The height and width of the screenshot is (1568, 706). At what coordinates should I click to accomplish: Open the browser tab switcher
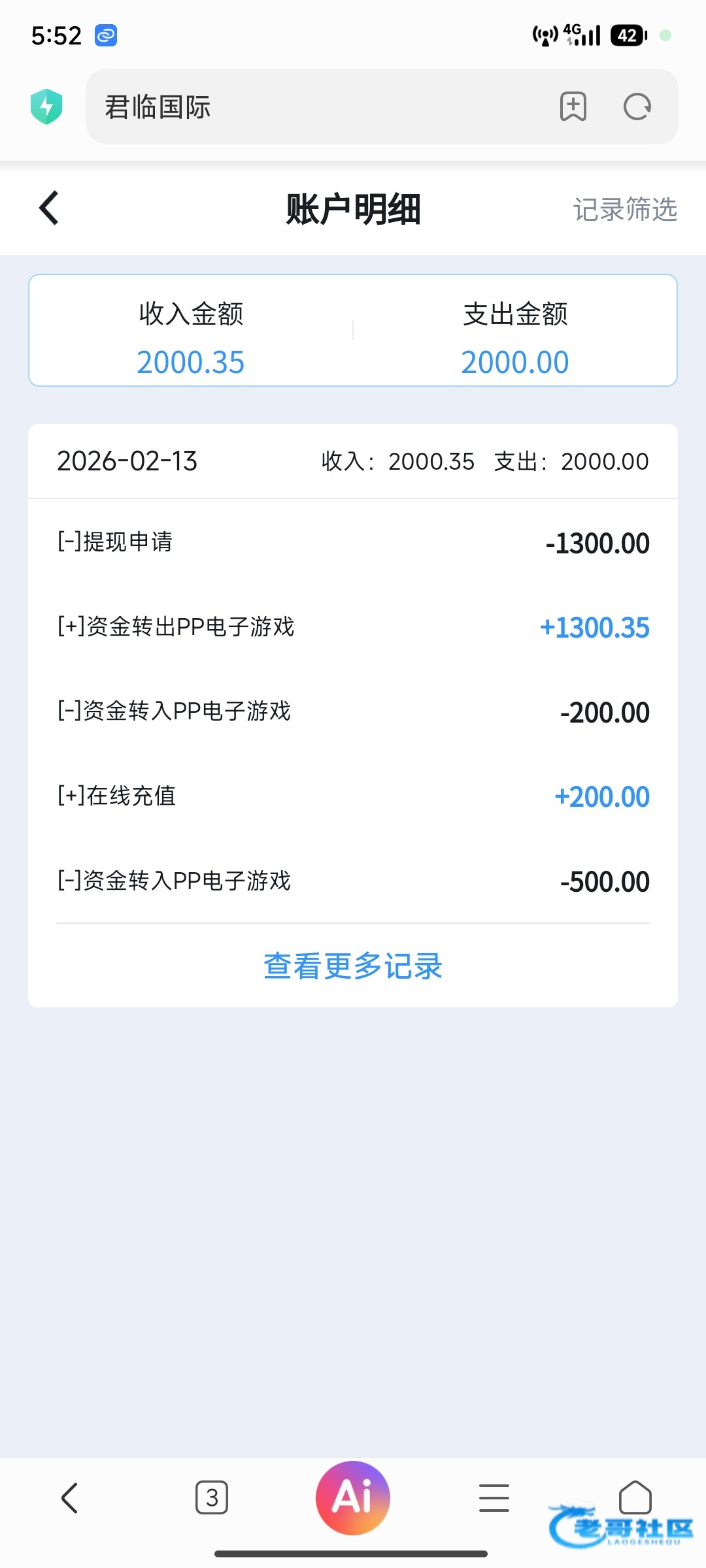(212, 1497)
